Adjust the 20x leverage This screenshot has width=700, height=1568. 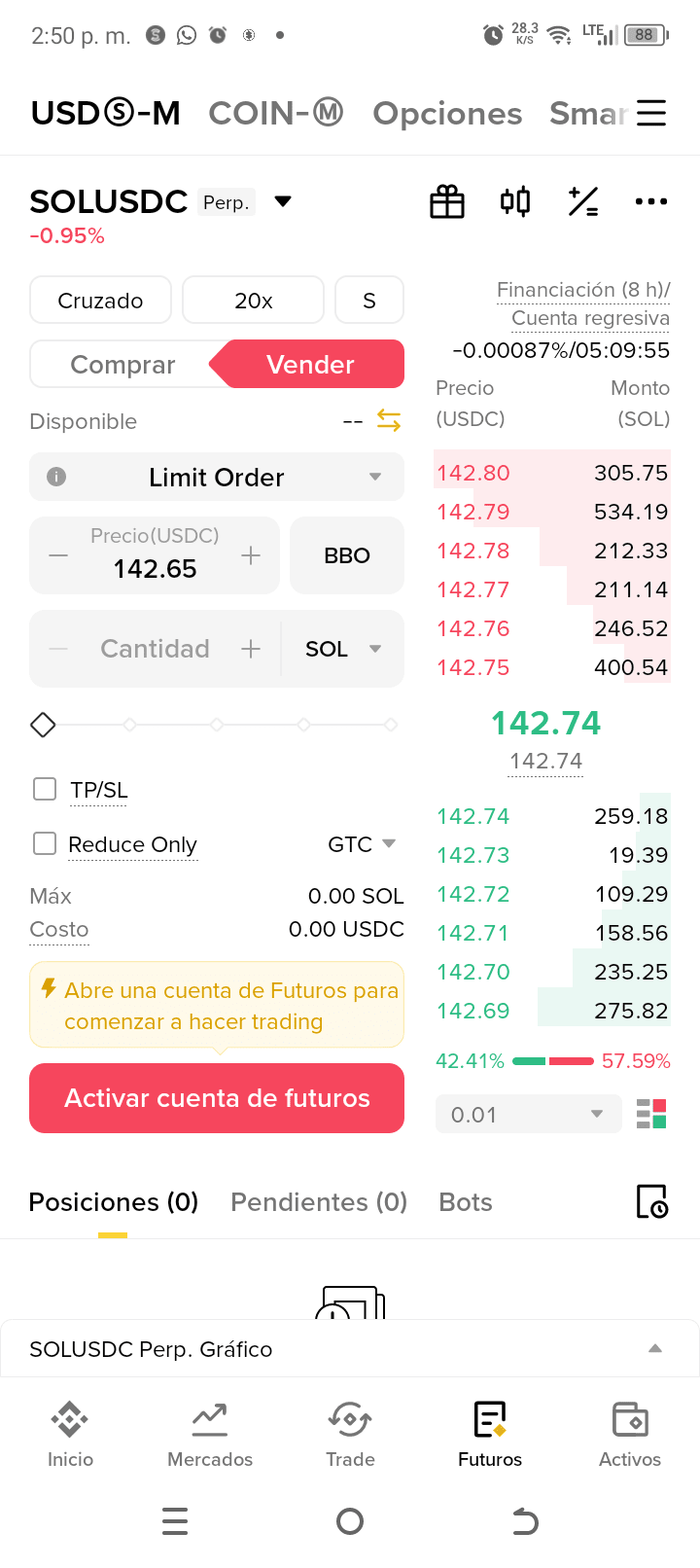coord(253,301)
